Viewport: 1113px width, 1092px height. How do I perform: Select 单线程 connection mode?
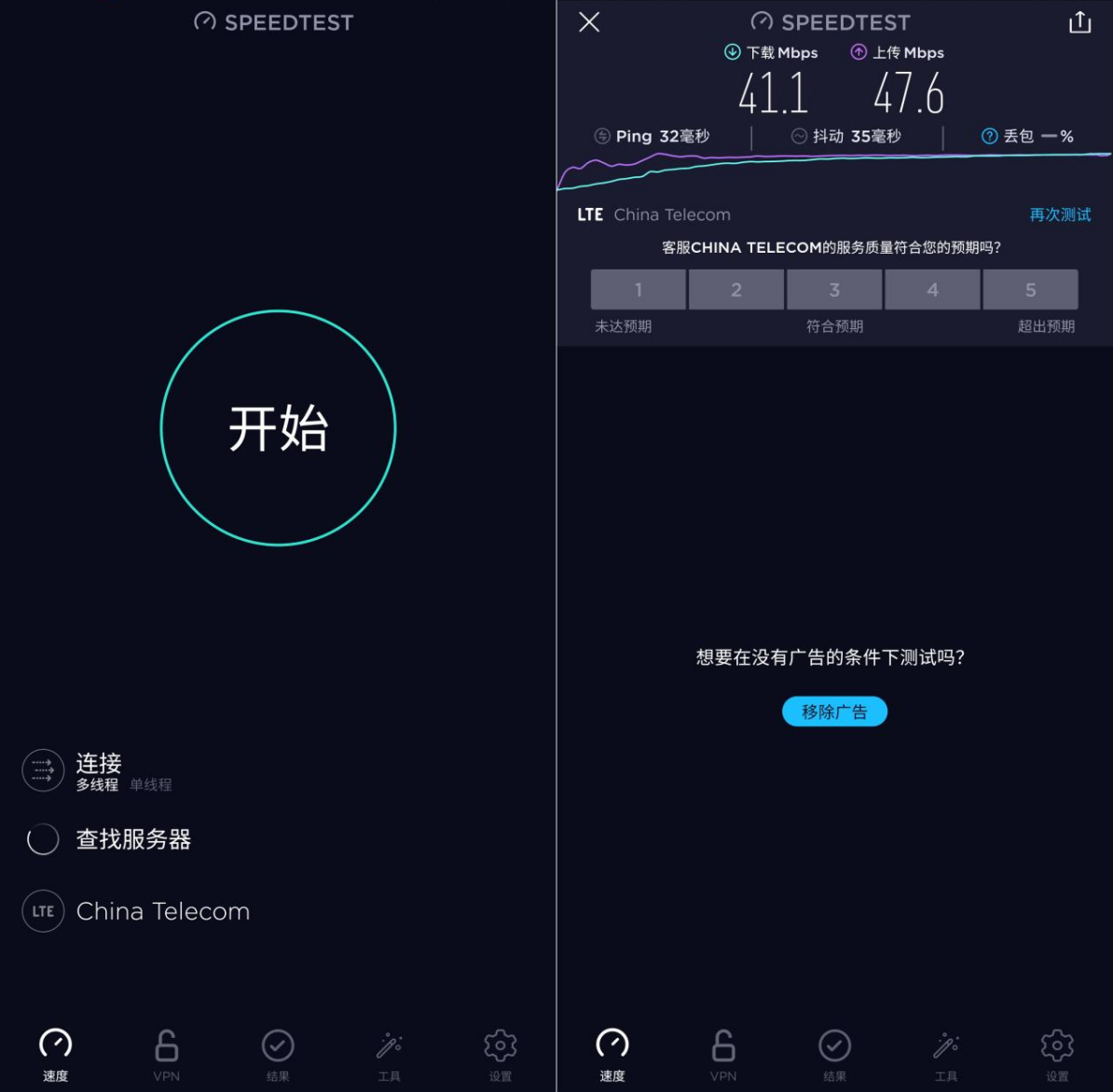tap(151, 785)
